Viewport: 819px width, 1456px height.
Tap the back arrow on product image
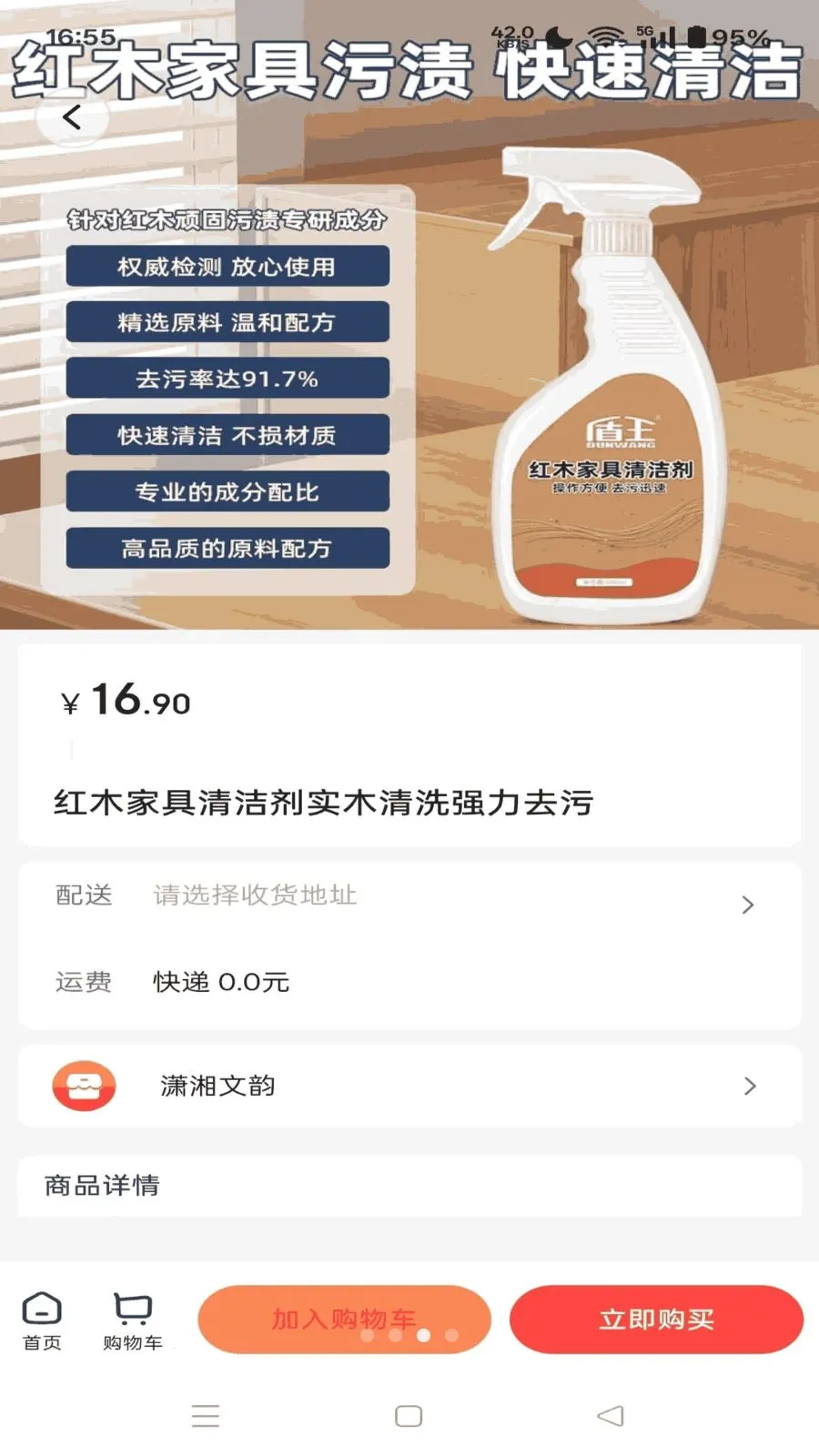tap(73, 118)
